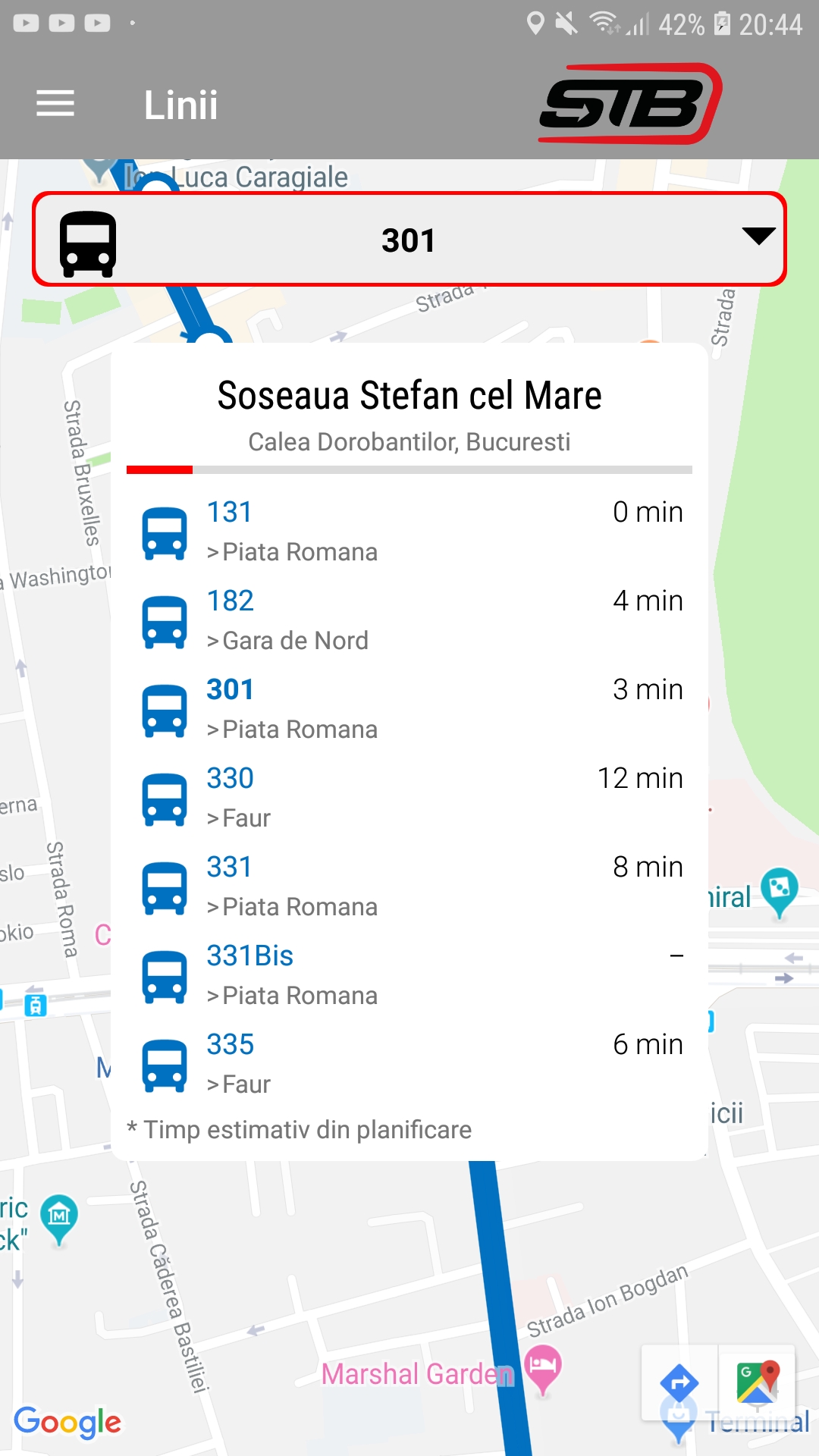
Task: Tap line 330 heading to Faur
Action: [x=409, y=797]
